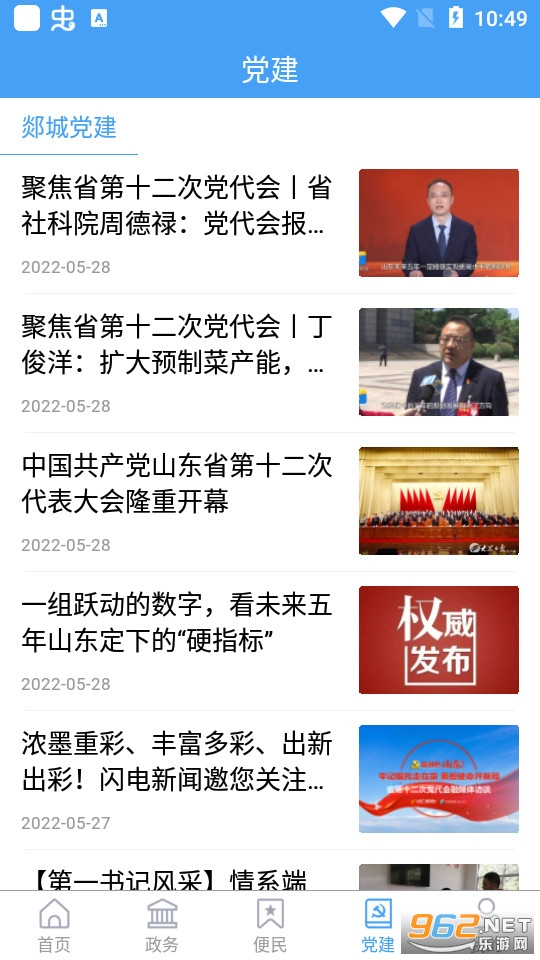Open article 浓墨重彩、丰富多彩、出新出彩
This screenshot has width=540, height=960.
pyautogui.click(x=270, y=780)
